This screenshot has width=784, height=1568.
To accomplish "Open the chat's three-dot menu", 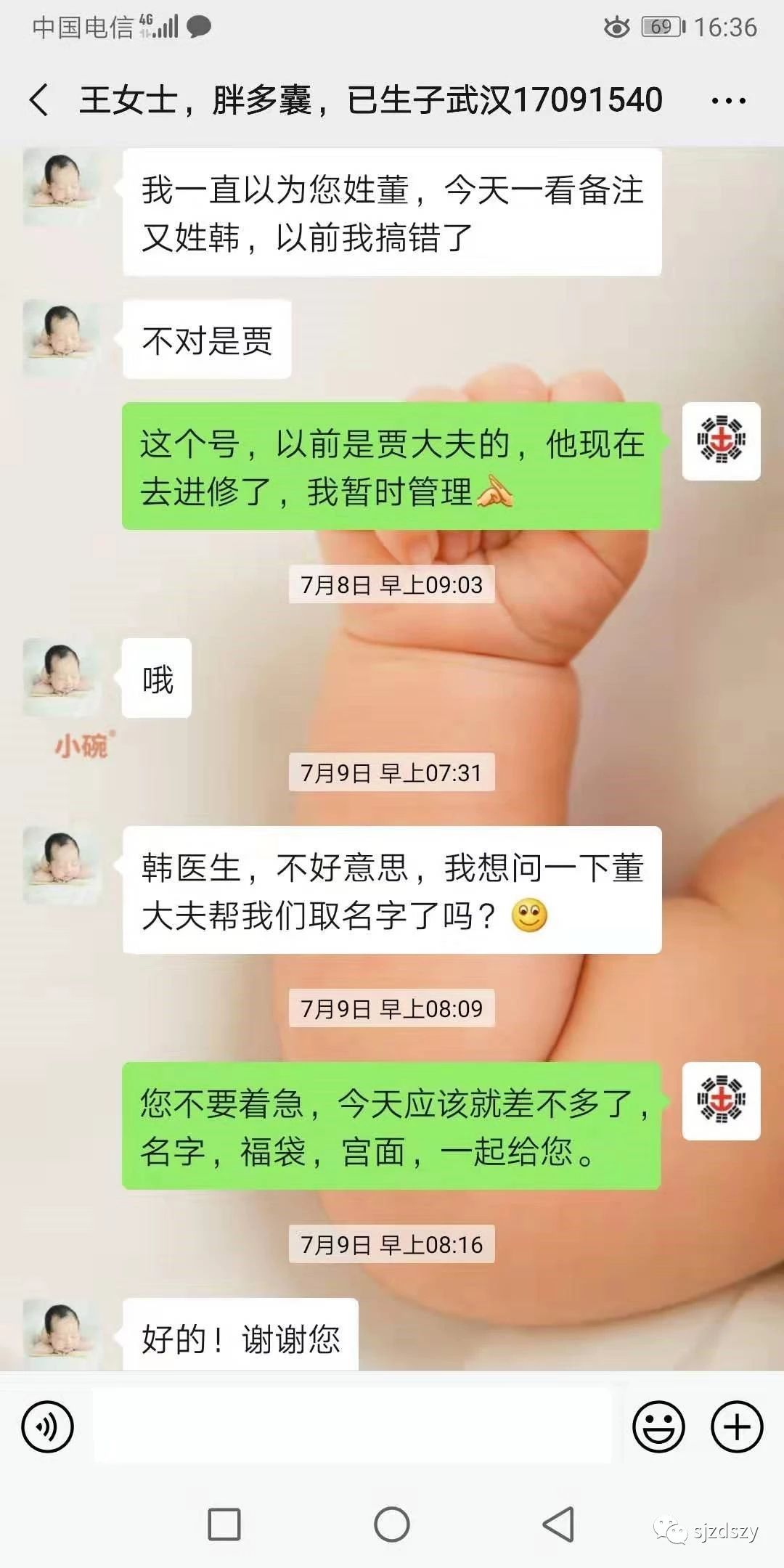I will pyautogui.click(x=728, y=101).
